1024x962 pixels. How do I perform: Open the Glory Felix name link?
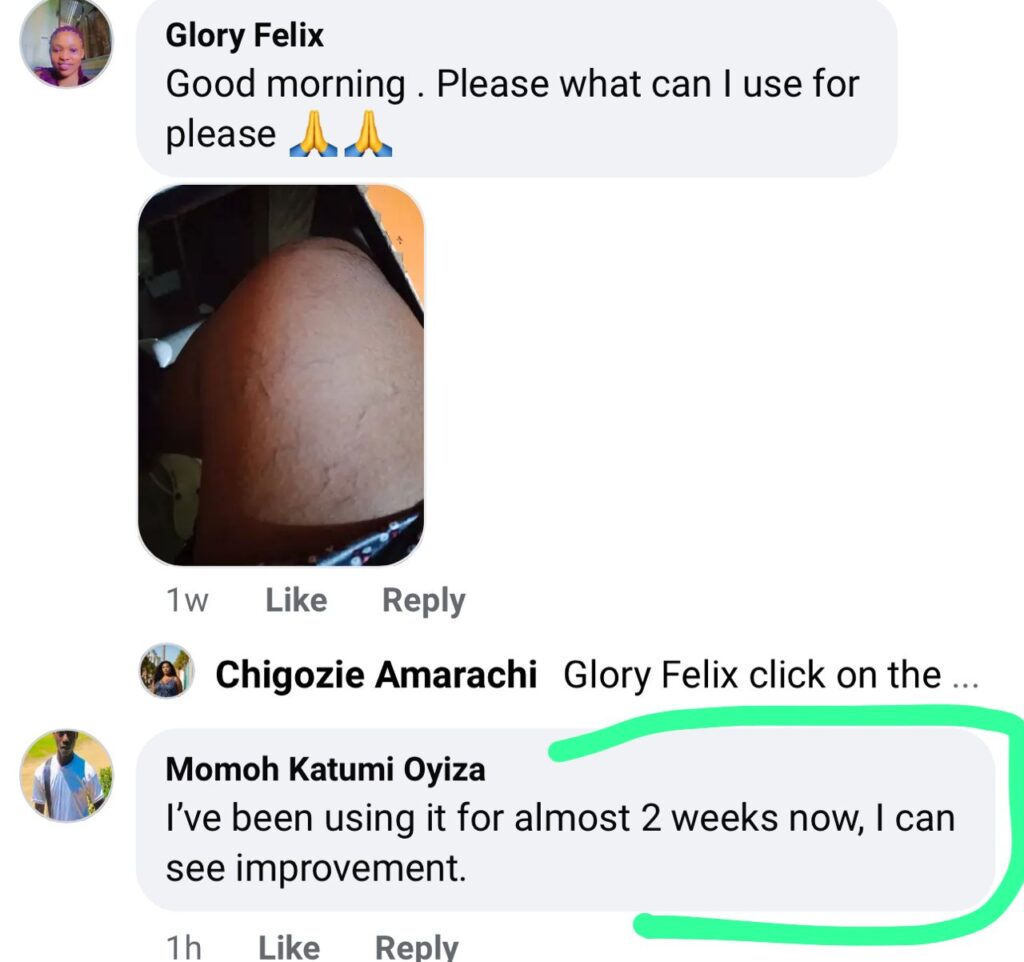coord(244,36)
